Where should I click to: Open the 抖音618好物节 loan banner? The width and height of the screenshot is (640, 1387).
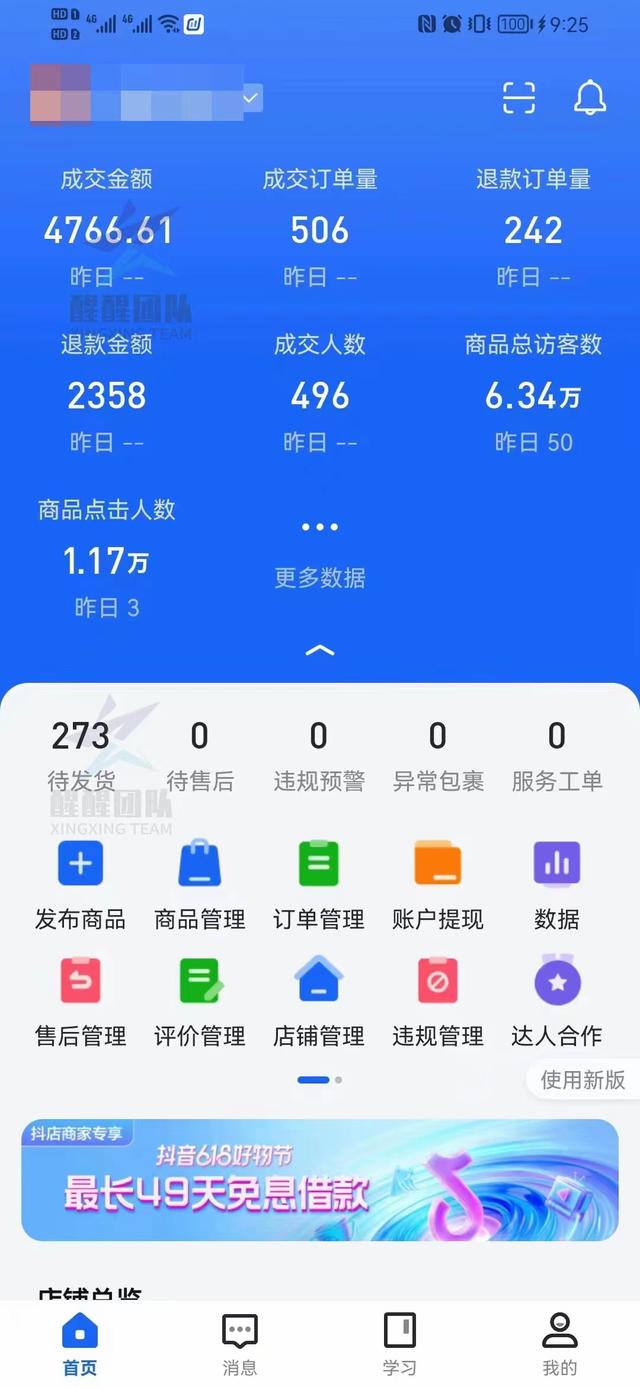320,1180
